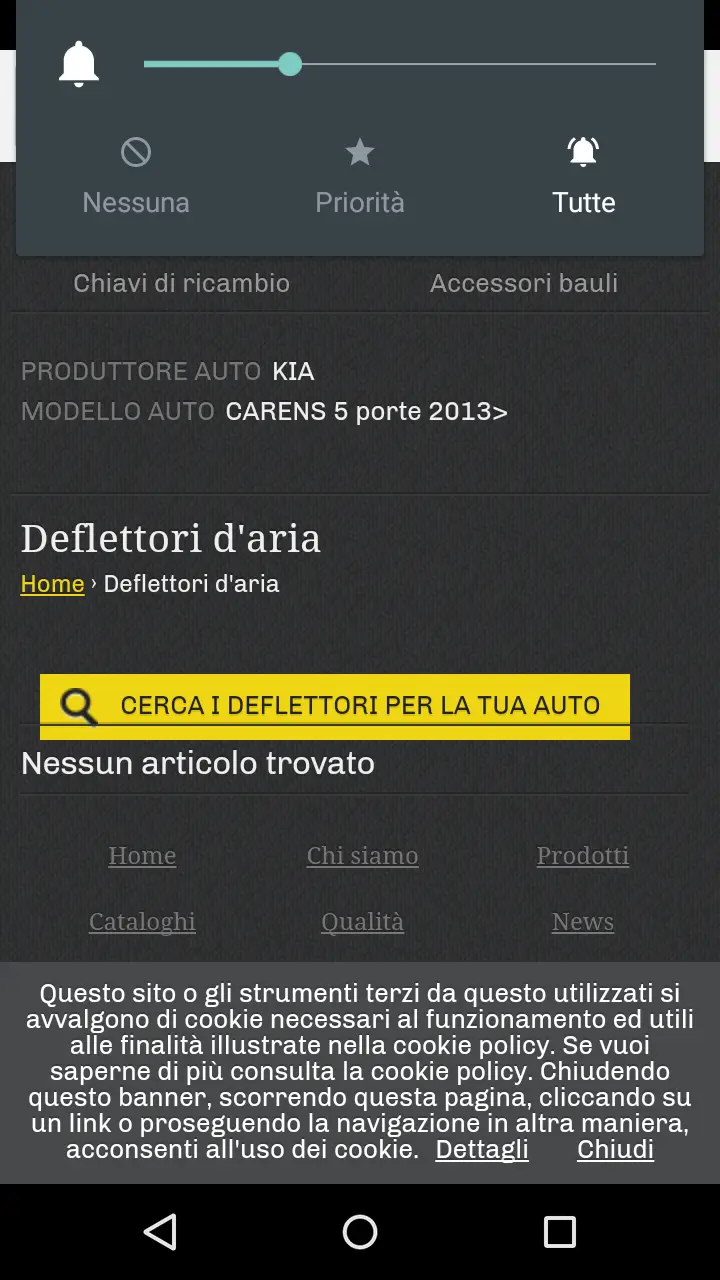Visit the Qualità page
Screen dimensions: 720x1280
coord(362,921)
